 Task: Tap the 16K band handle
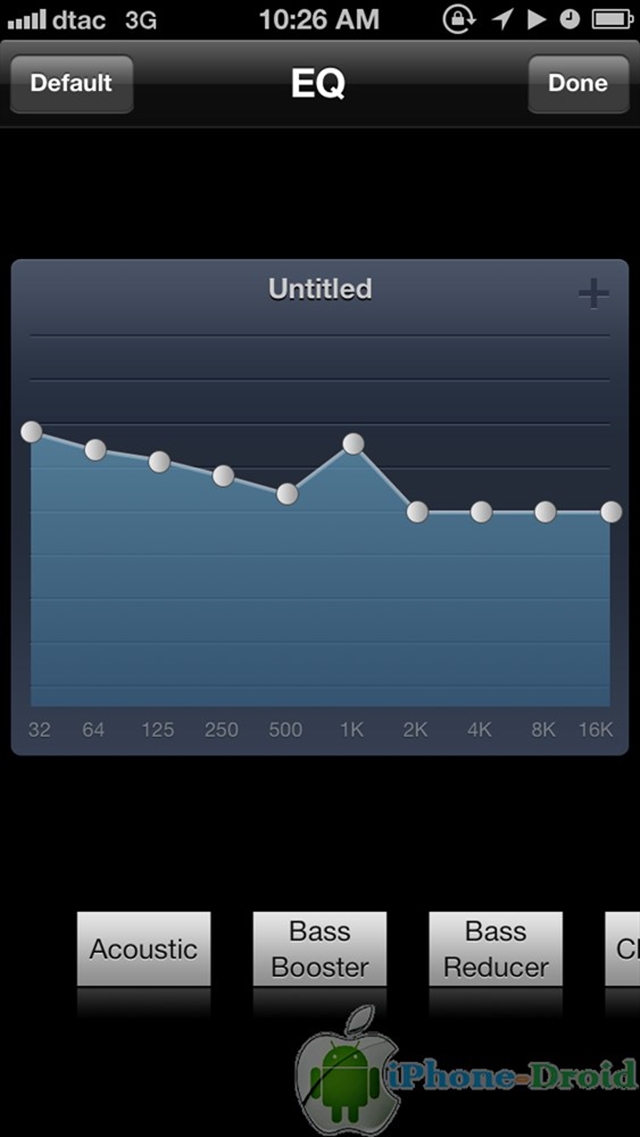coord(611,512)
